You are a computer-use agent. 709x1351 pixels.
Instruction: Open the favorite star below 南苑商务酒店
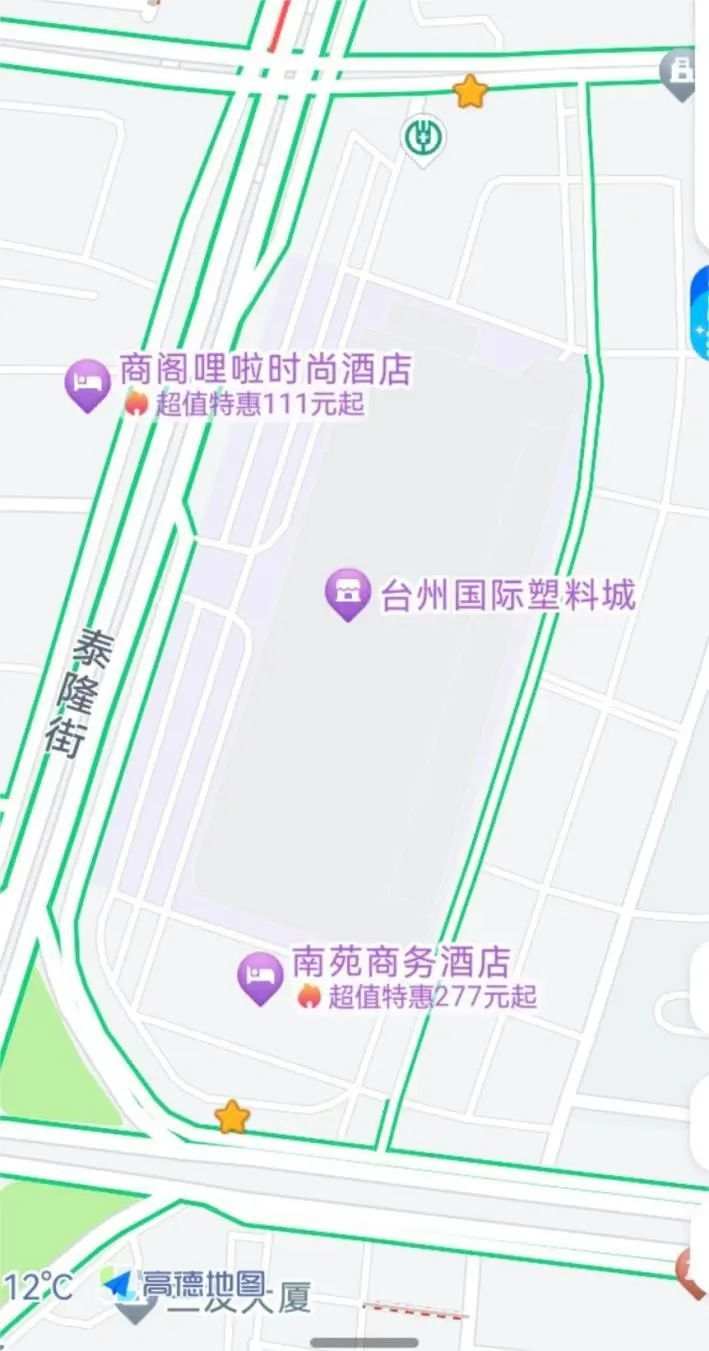[x=232, y=1117]
